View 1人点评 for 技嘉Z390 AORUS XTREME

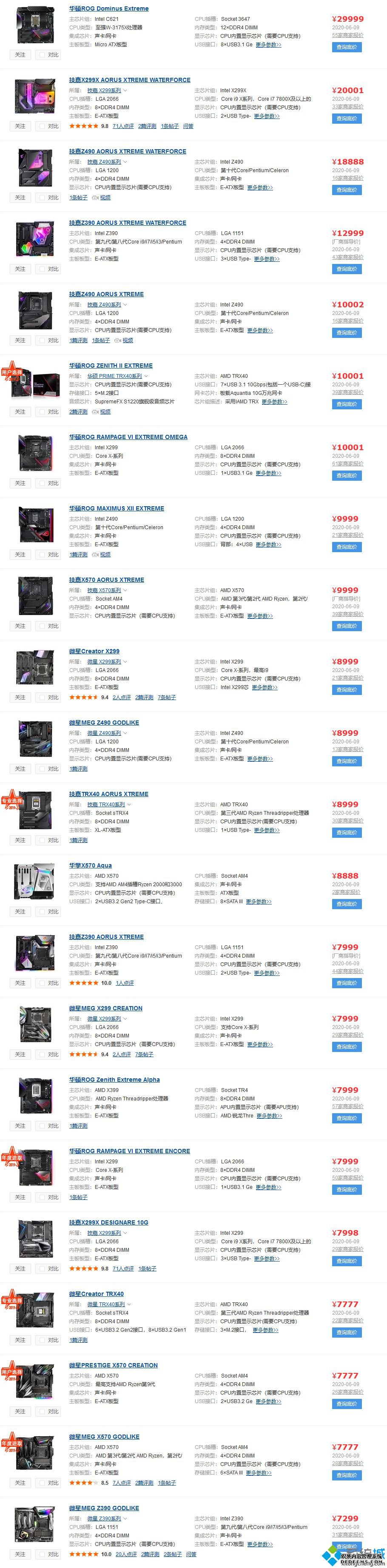124,983
